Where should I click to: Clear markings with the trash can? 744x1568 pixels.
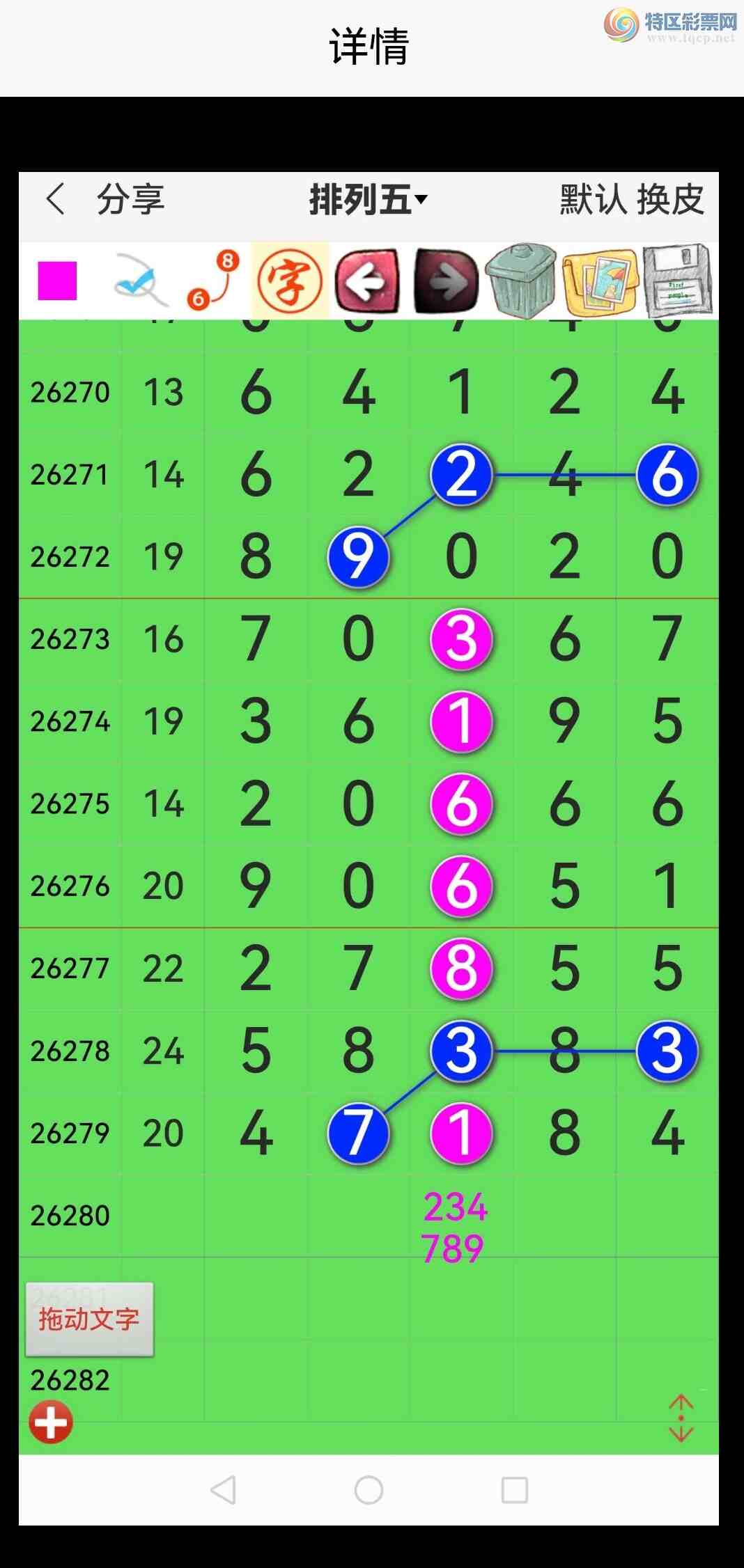coord(521,281)
